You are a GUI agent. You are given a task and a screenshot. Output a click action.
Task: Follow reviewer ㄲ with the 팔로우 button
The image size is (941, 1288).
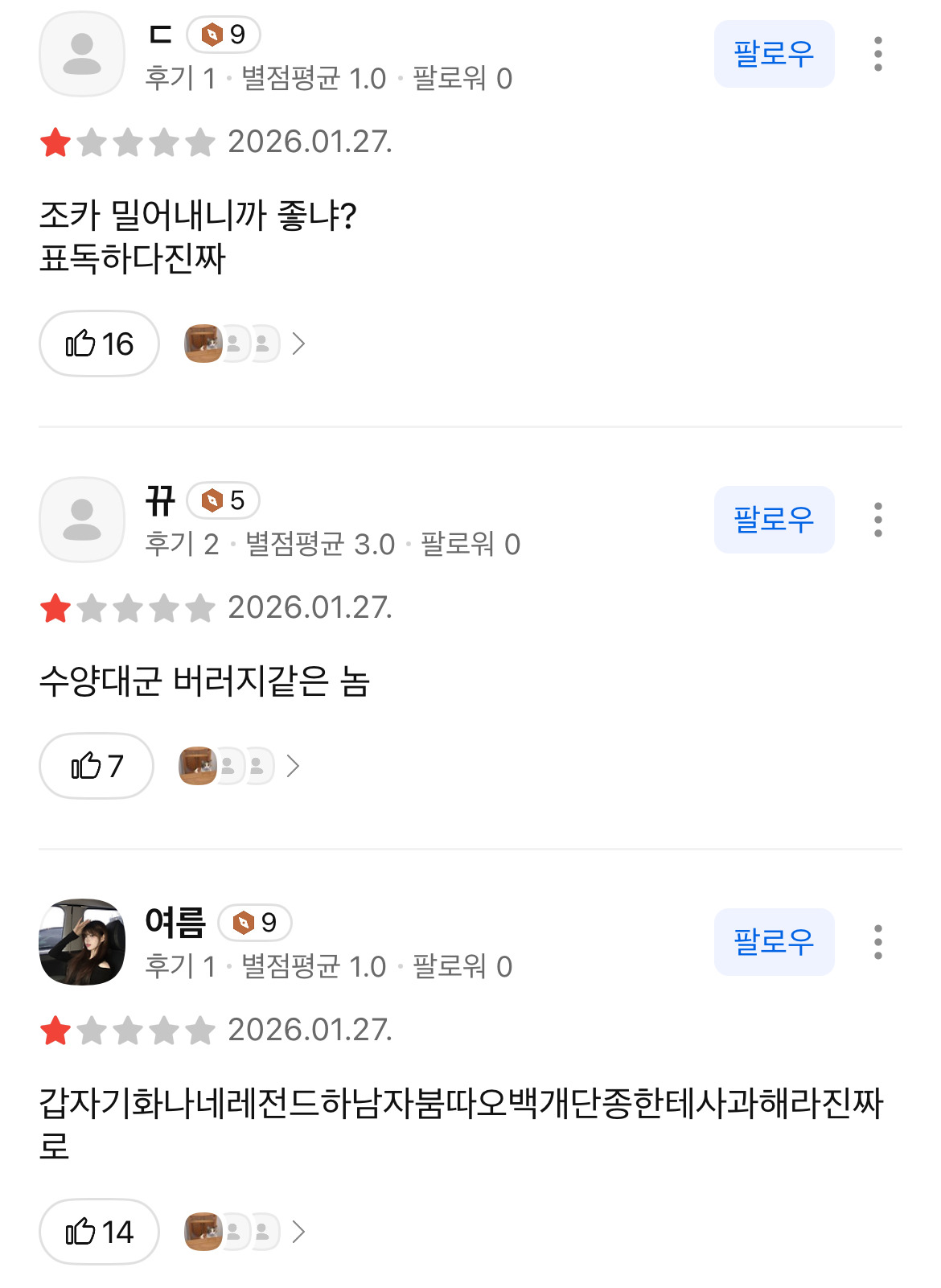point(774,520)
